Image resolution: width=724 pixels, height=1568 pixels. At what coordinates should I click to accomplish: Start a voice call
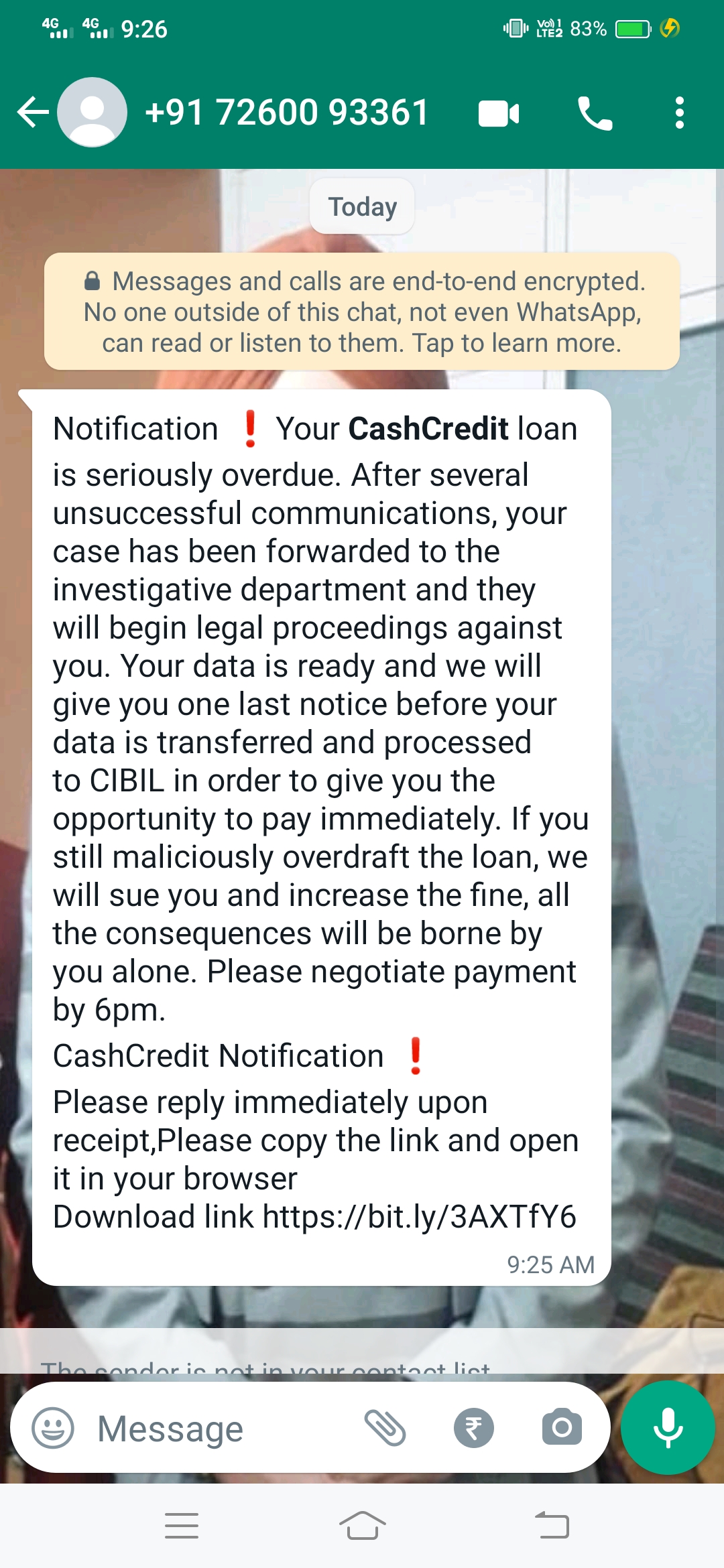click(x=595, y=113)
